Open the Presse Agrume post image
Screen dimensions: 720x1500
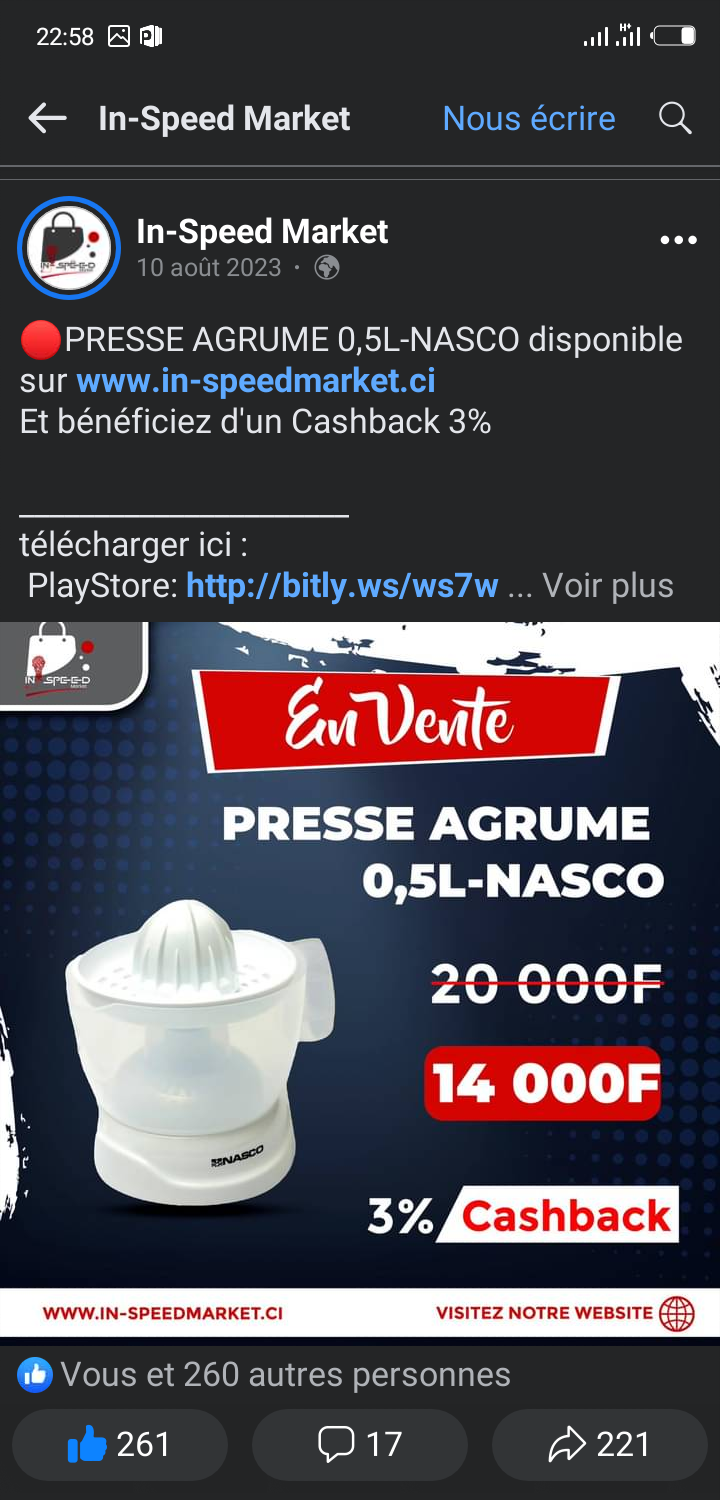click(x=360, y=978)
